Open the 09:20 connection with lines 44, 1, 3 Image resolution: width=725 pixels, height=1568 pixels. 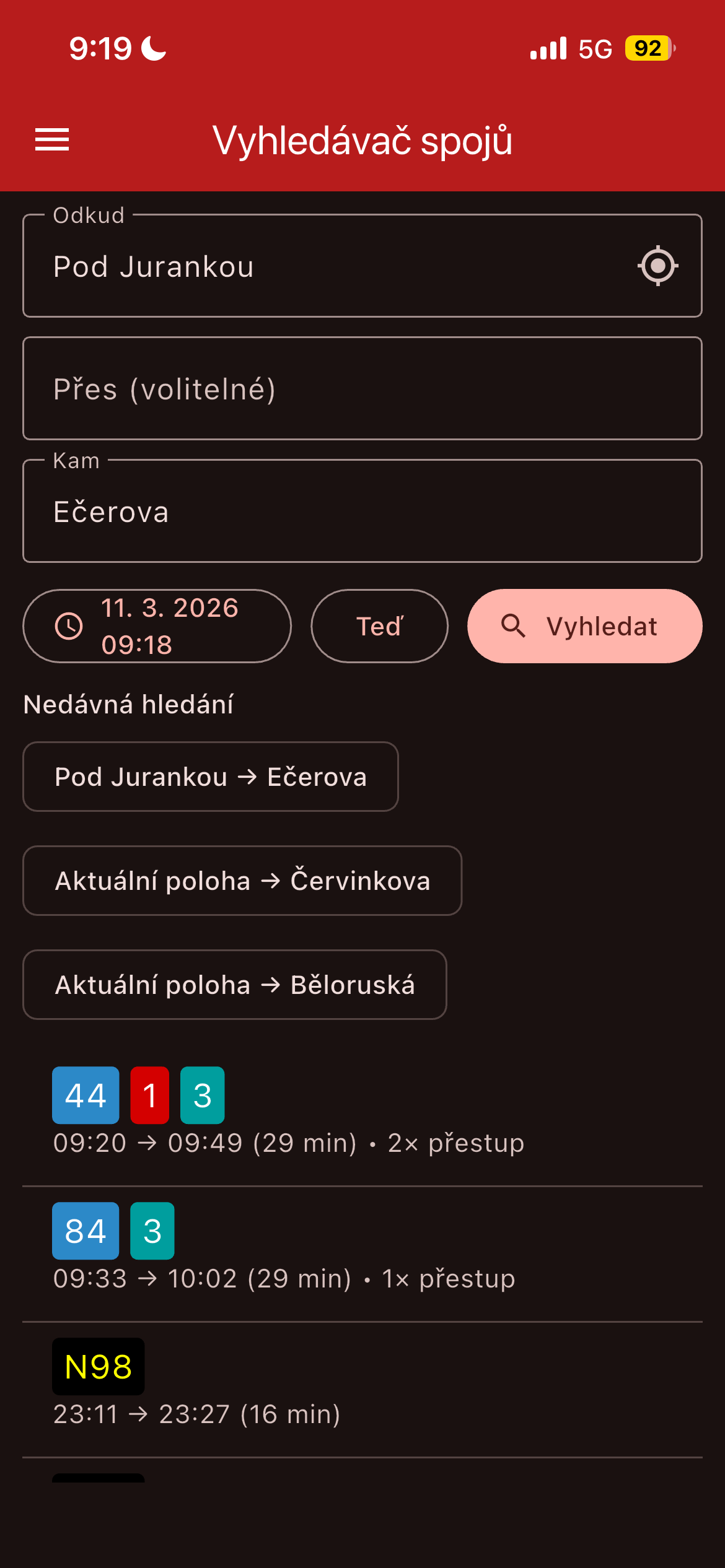(362, 1118)
